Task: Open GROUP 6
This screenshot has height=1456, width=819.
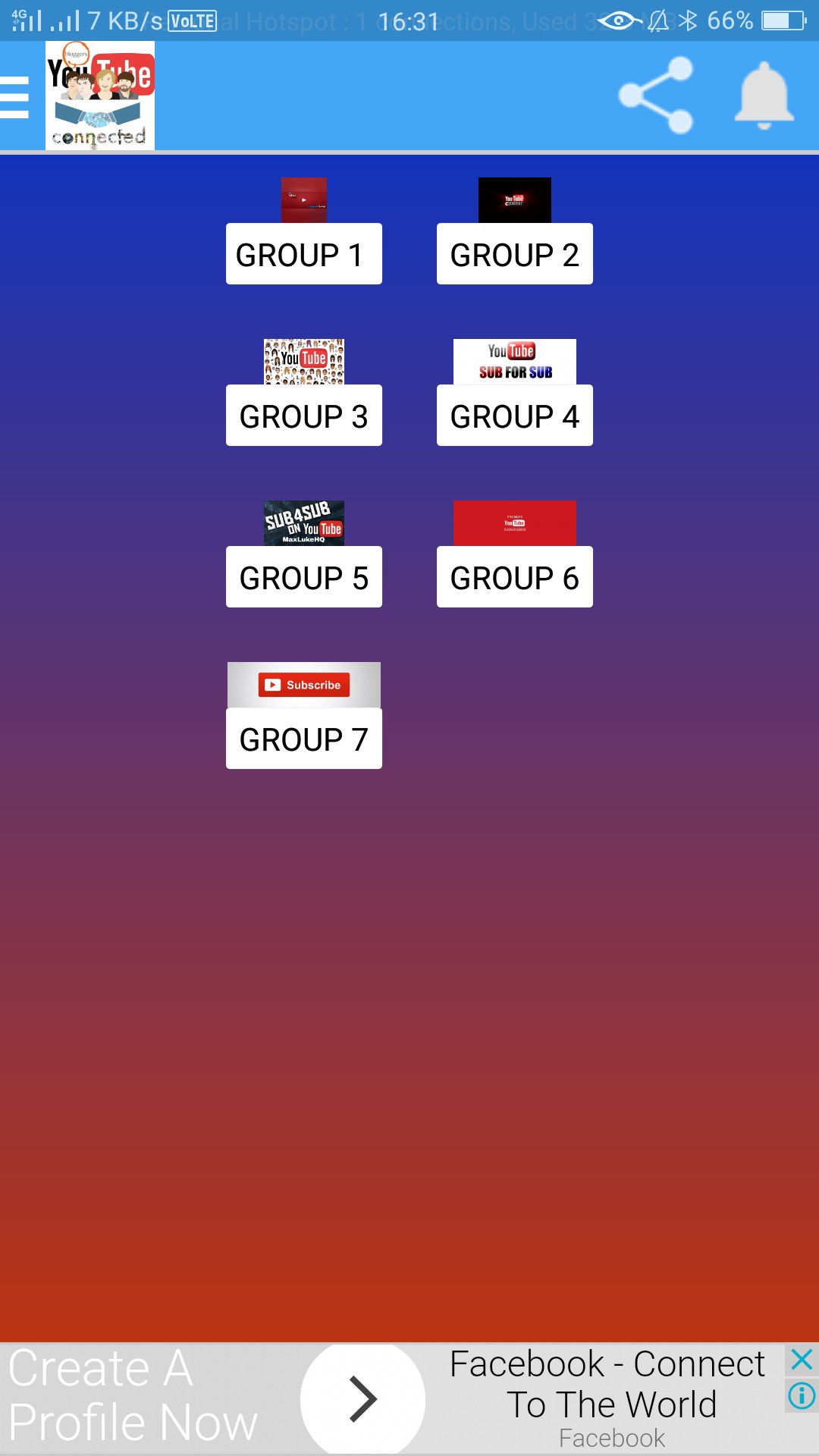Action: click(x=514, y=576)
